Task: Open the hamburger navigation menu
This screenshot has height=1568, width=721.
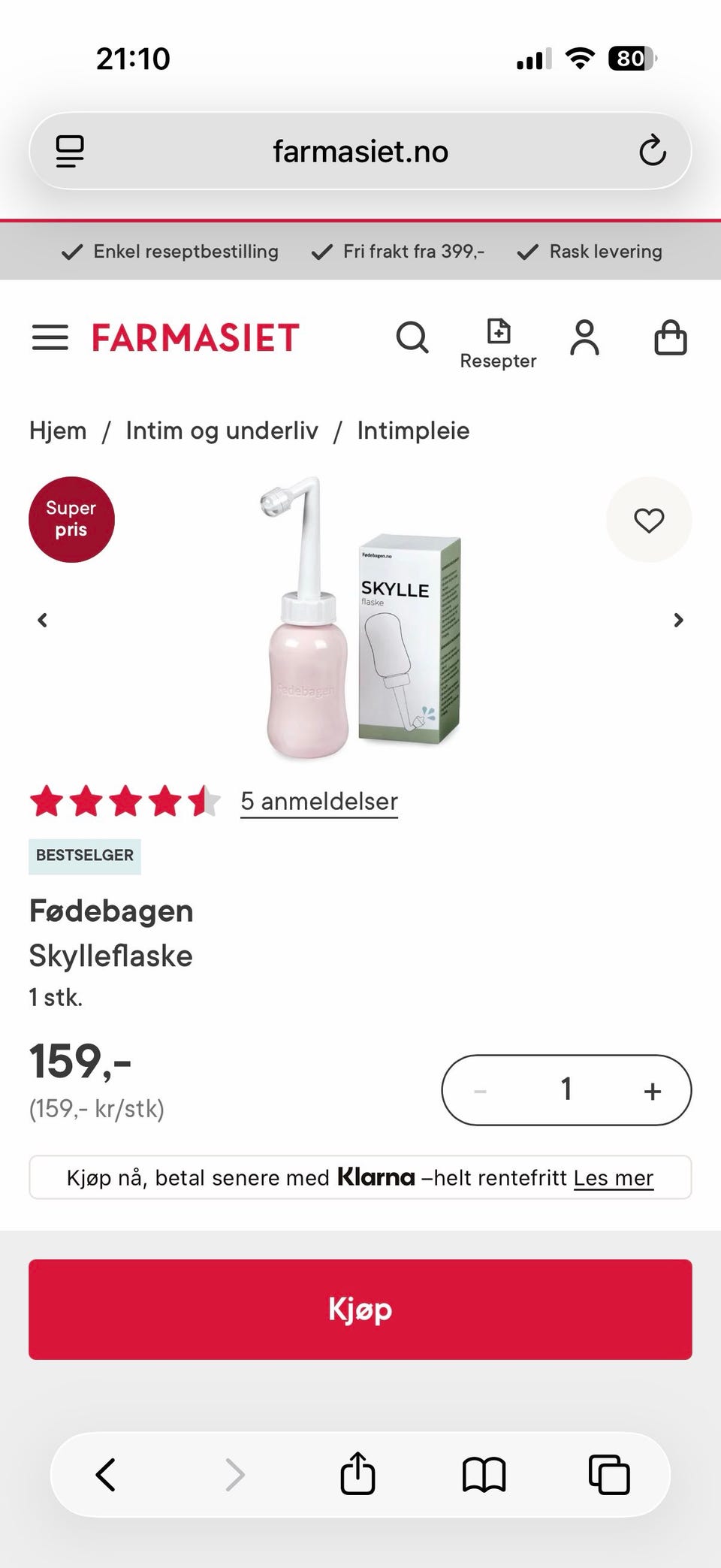Action: (50, 338)
